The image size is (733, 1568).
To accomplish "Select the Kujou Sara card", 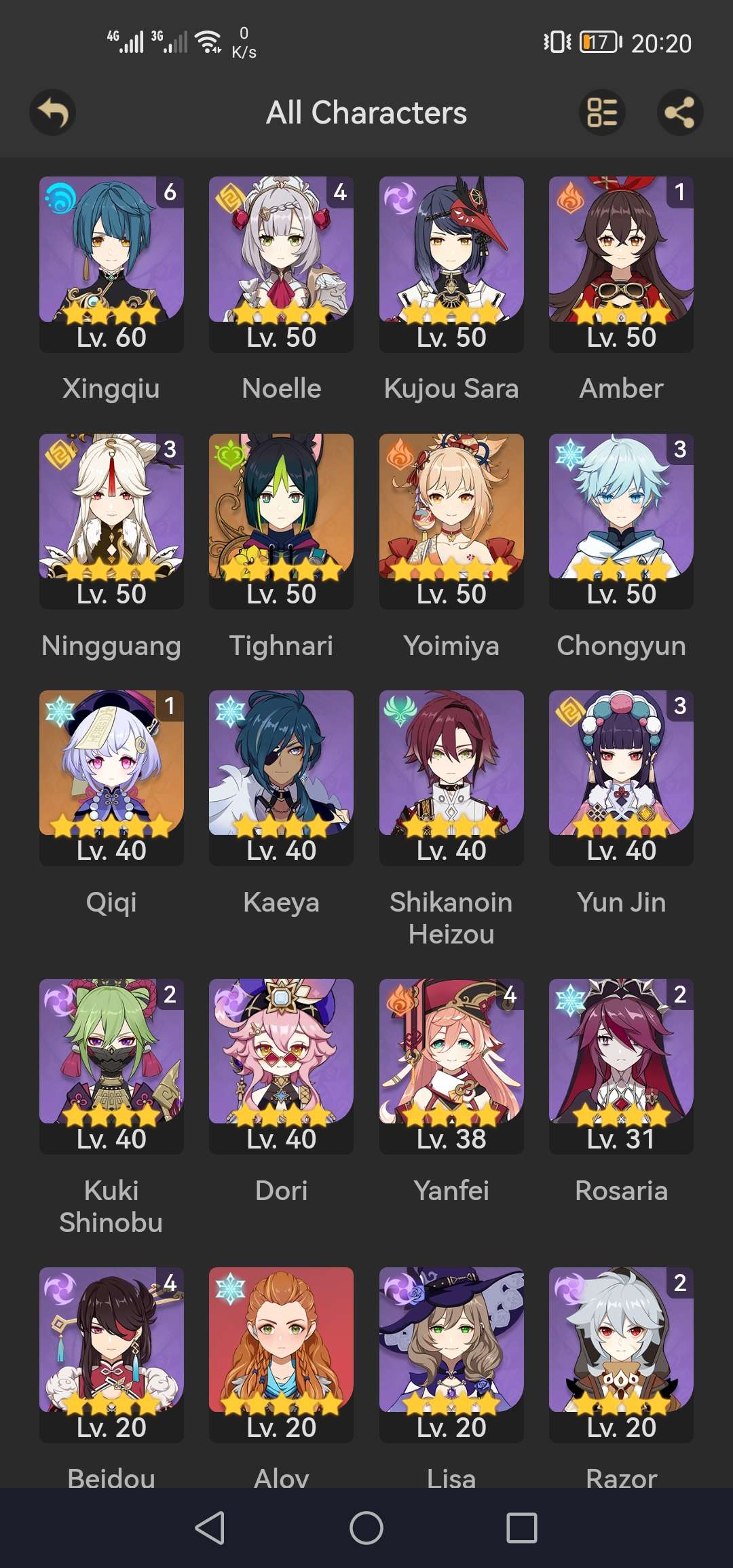I will (x=451, y=264).
